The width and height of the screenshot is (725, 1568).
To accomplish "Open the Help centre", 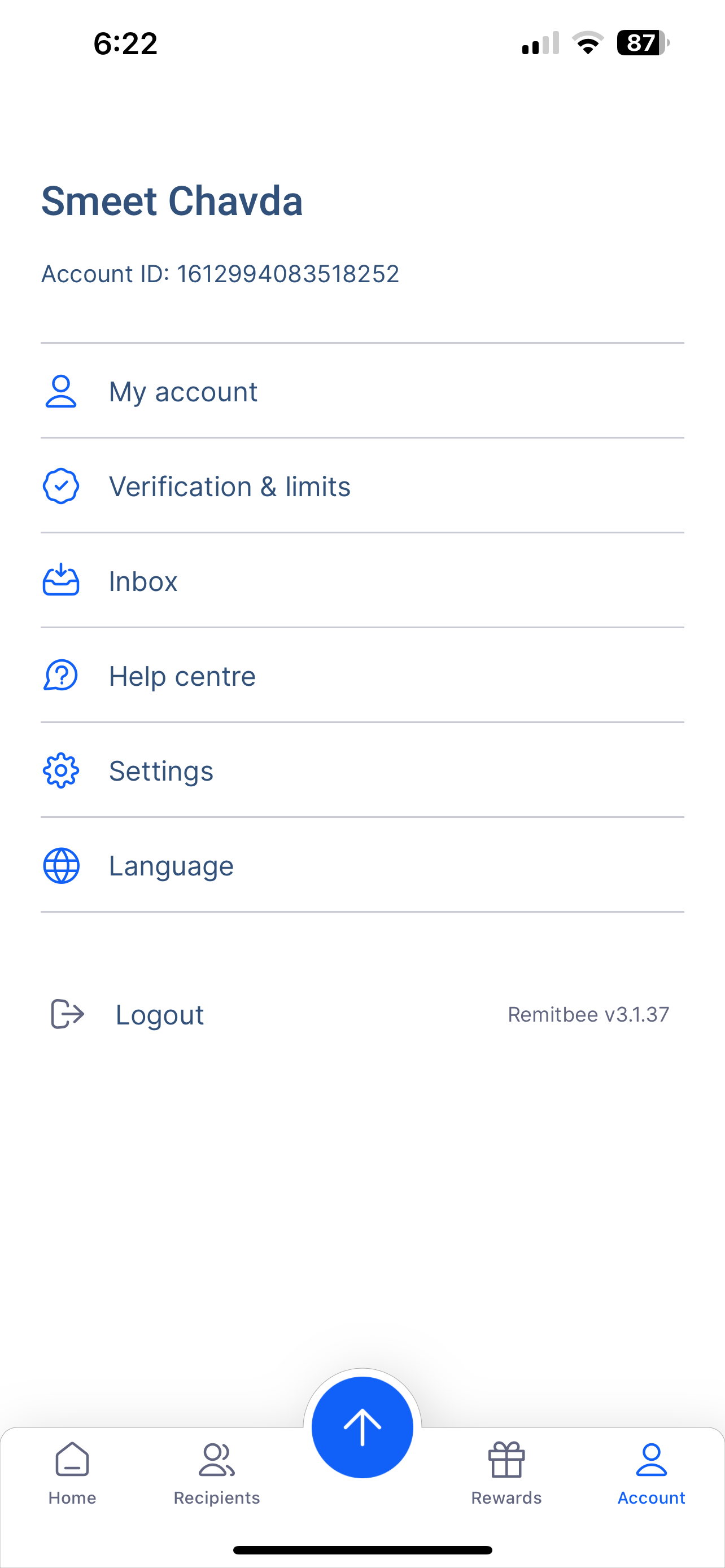I will tap(362, 676).
